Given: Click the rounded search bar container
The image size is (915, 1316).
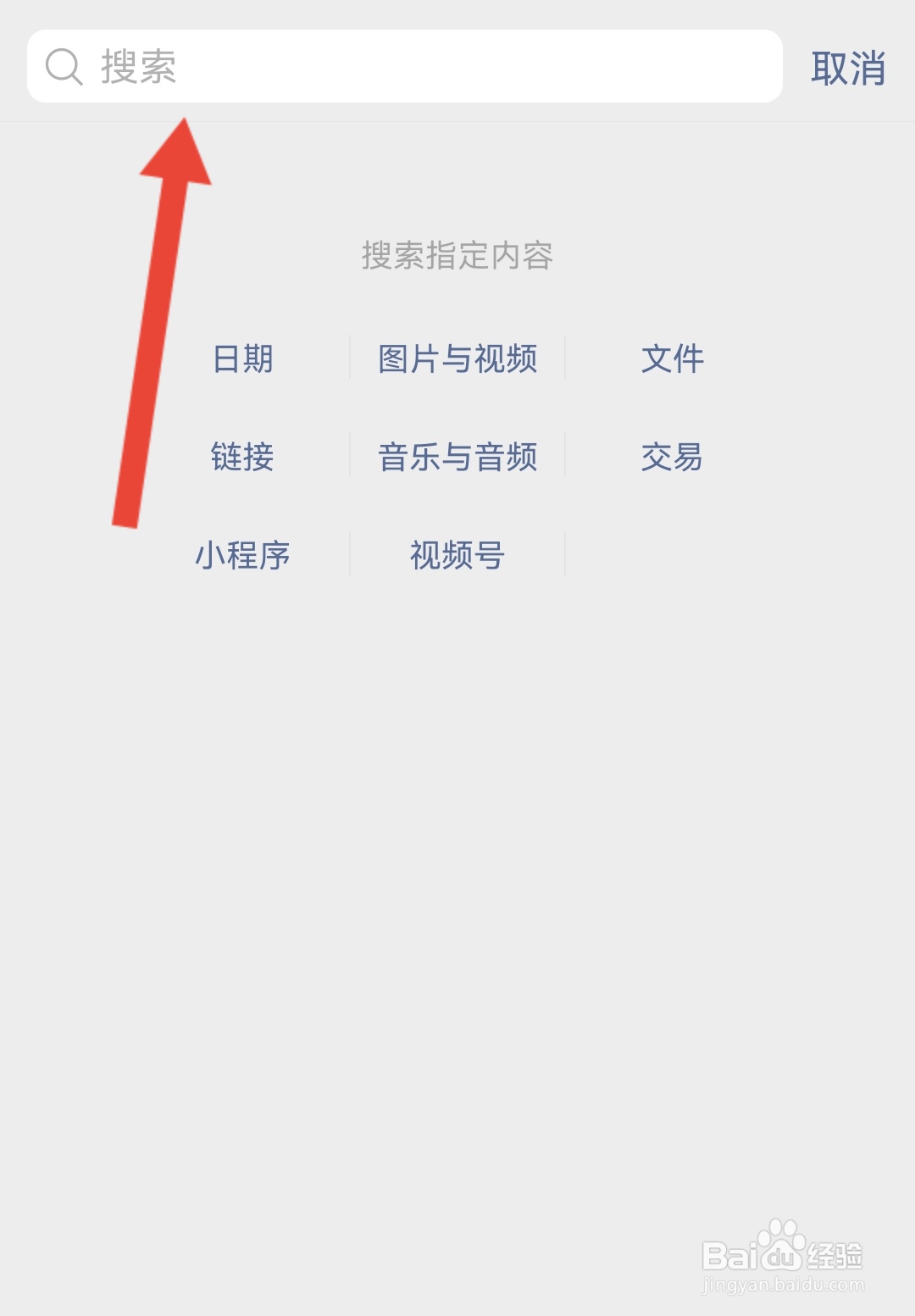Looking at the screenshot, I should (405, 68).
